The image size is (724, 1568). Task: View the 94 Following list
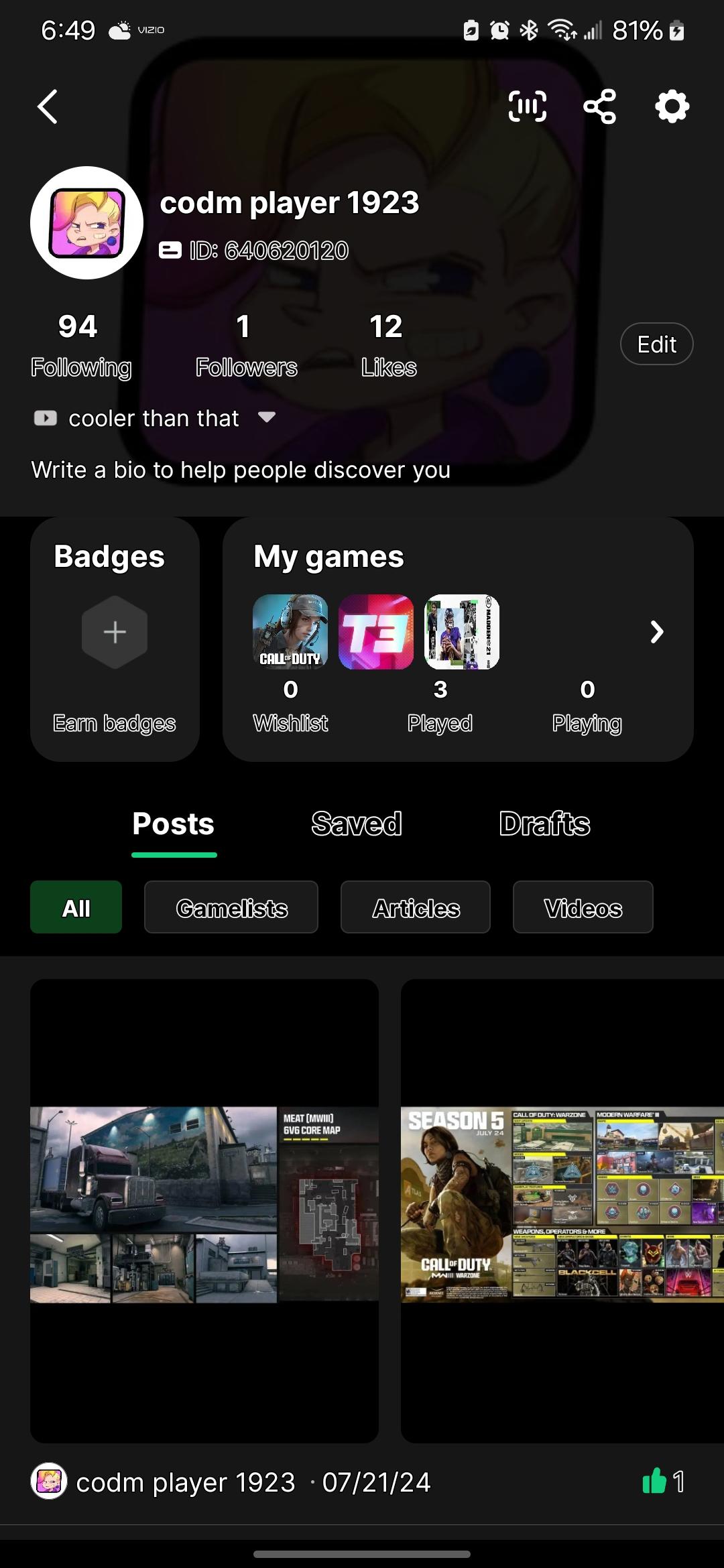(80, 346)
